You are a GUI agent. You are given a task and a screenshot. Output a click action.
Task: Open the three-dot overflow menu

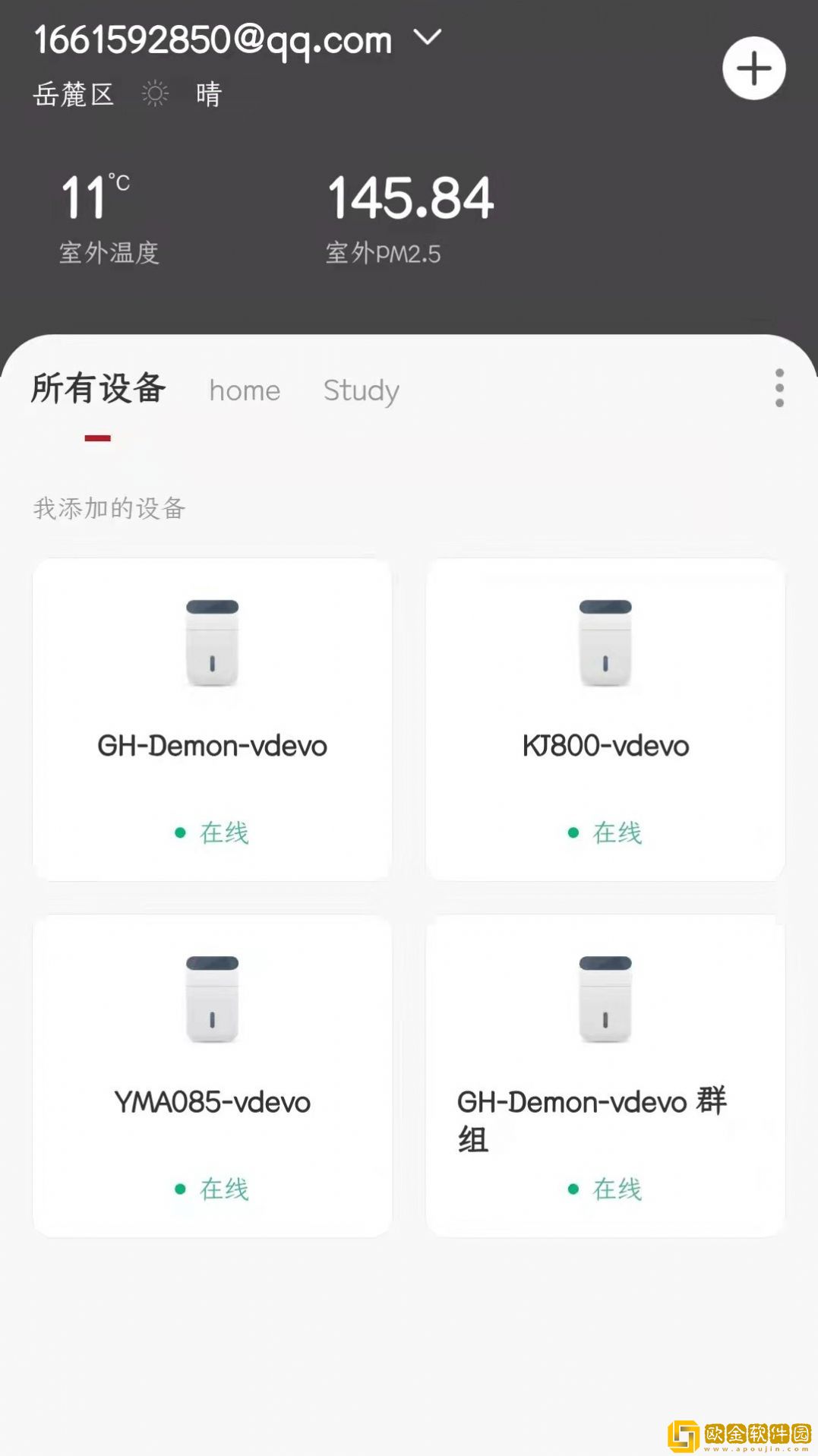pyautogui.click(x=779, y=388)
